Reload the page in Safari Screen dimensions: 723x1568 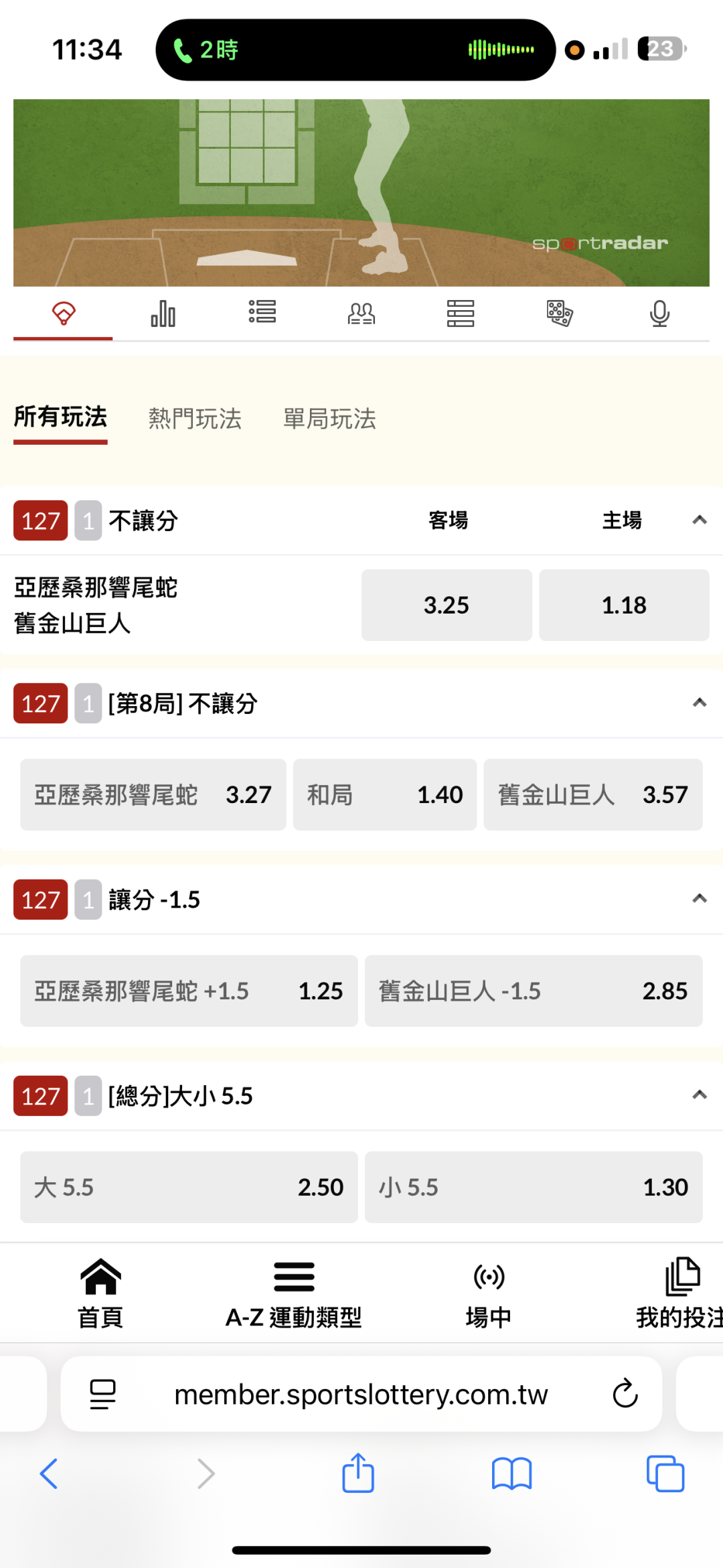(625, 1393)
